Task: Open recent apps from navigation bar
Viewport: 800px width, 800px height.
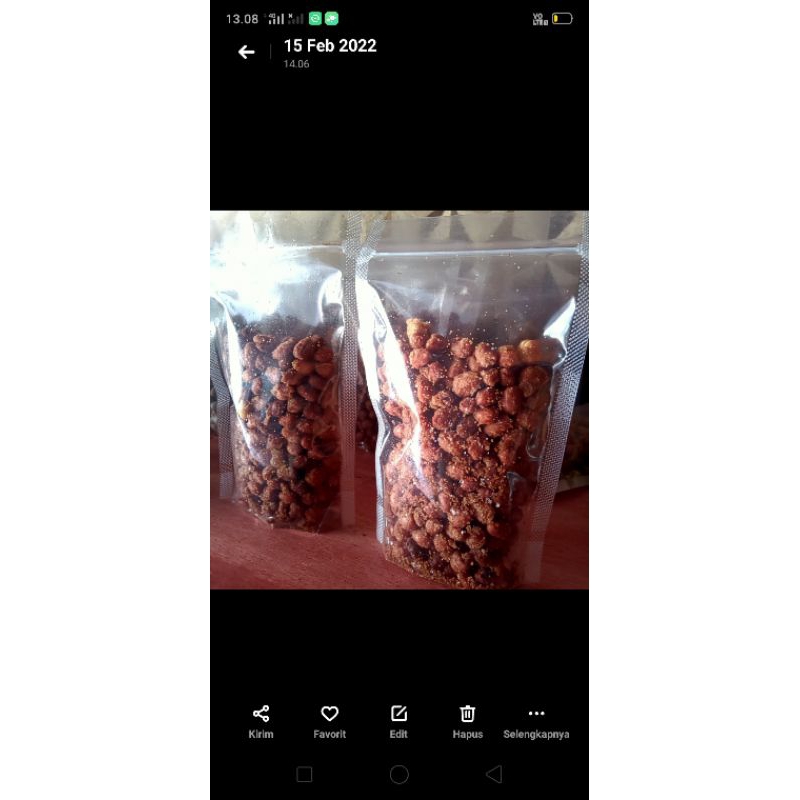Action: click(305, 774)
